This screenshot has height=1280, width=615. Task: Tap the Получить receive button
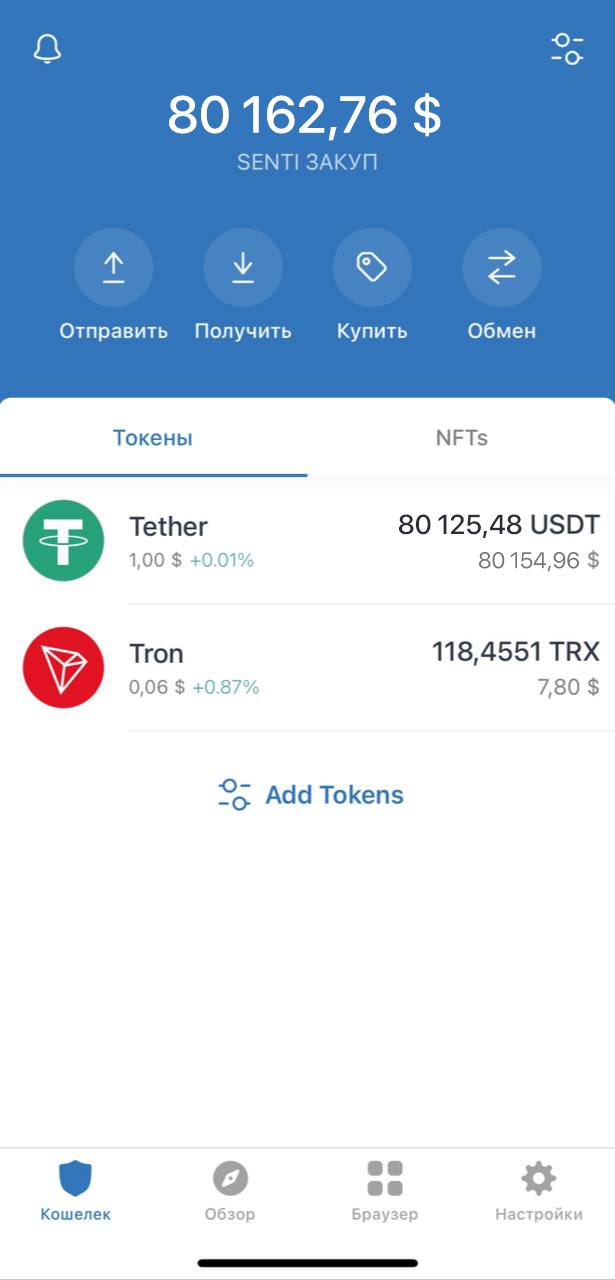(243, 268)
